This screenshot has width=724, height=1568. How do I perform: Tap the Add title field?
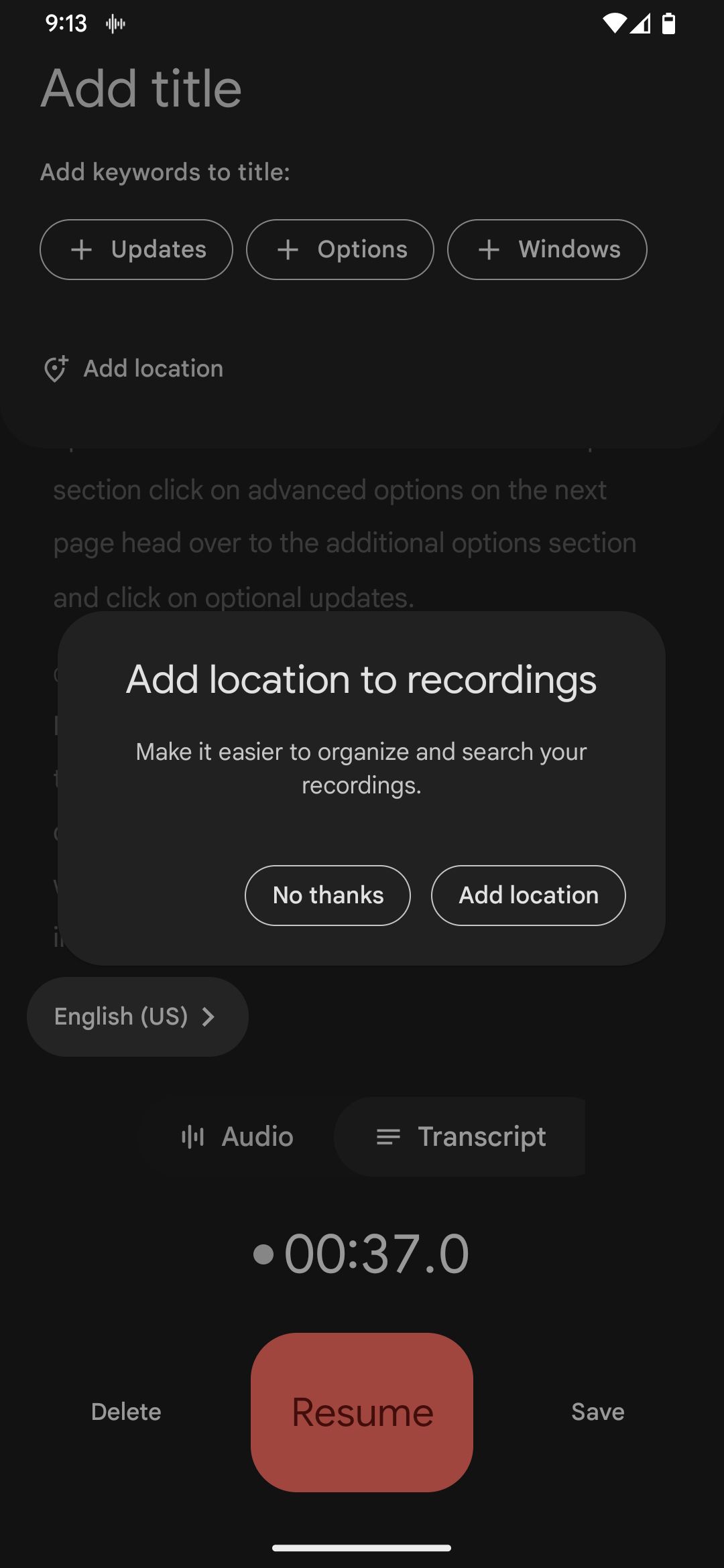141,88
